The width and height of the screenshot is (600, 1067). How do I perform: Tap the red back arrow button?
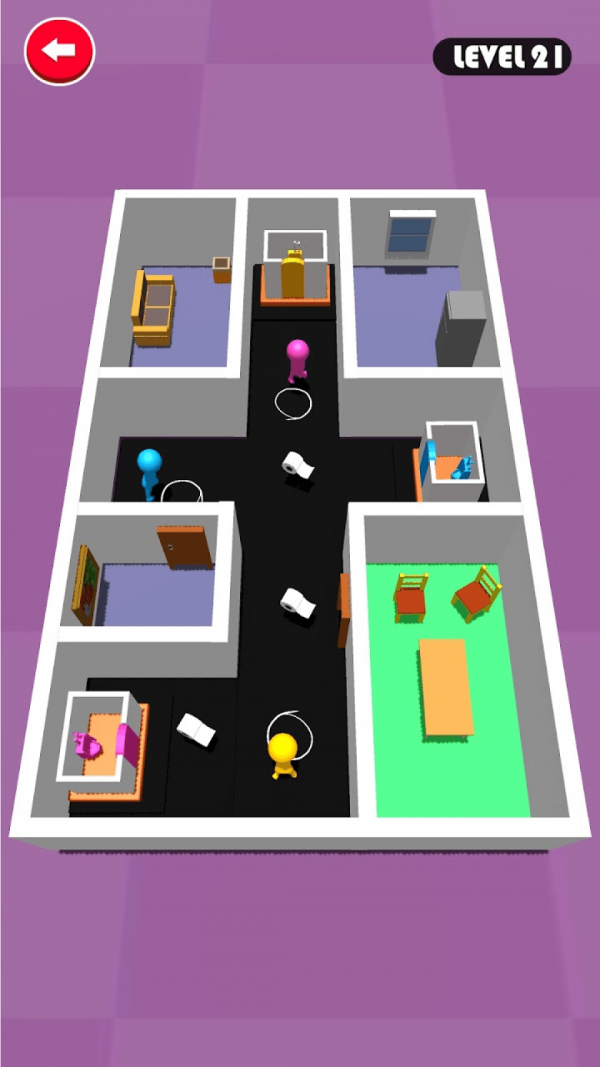click(59, 51)
